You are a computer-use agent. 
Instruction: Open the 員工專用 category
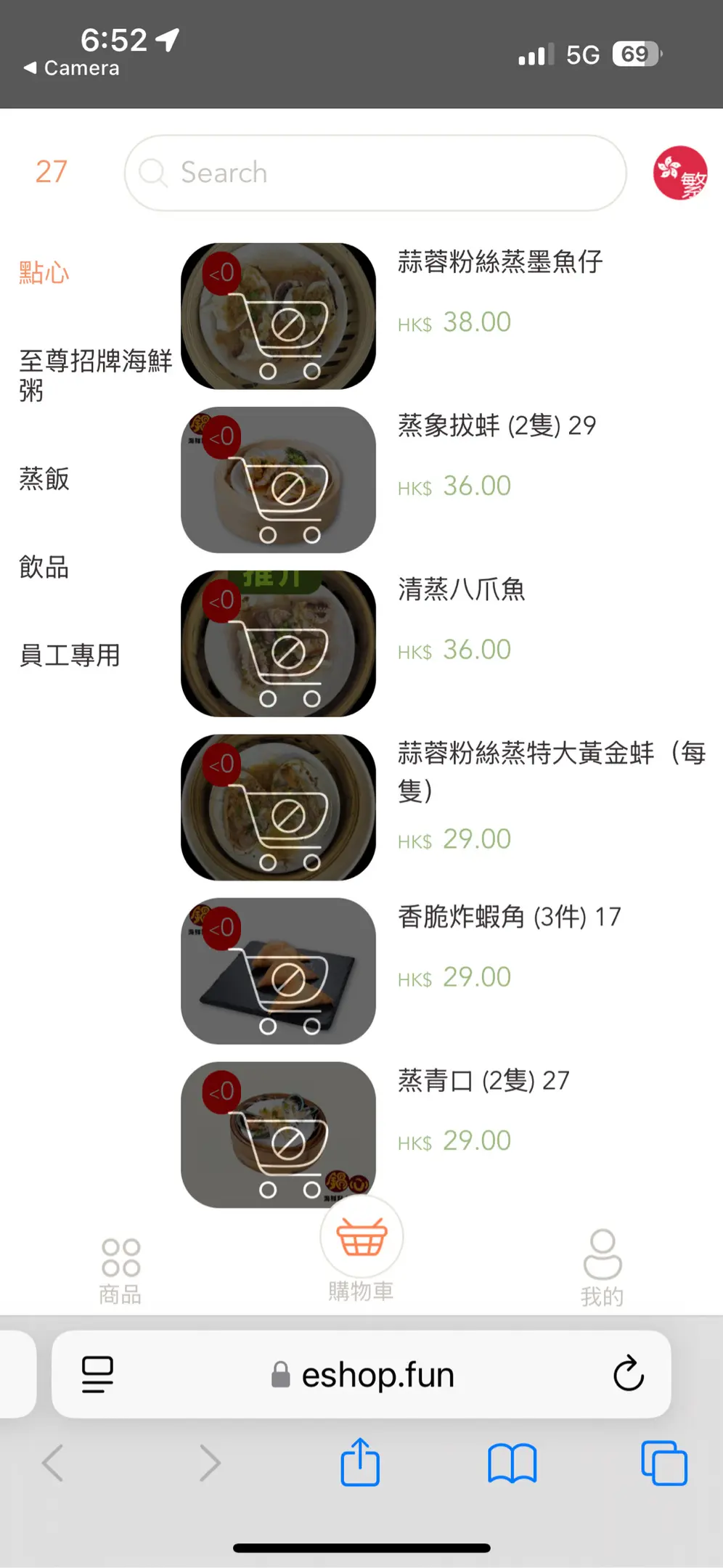(70, 655)
